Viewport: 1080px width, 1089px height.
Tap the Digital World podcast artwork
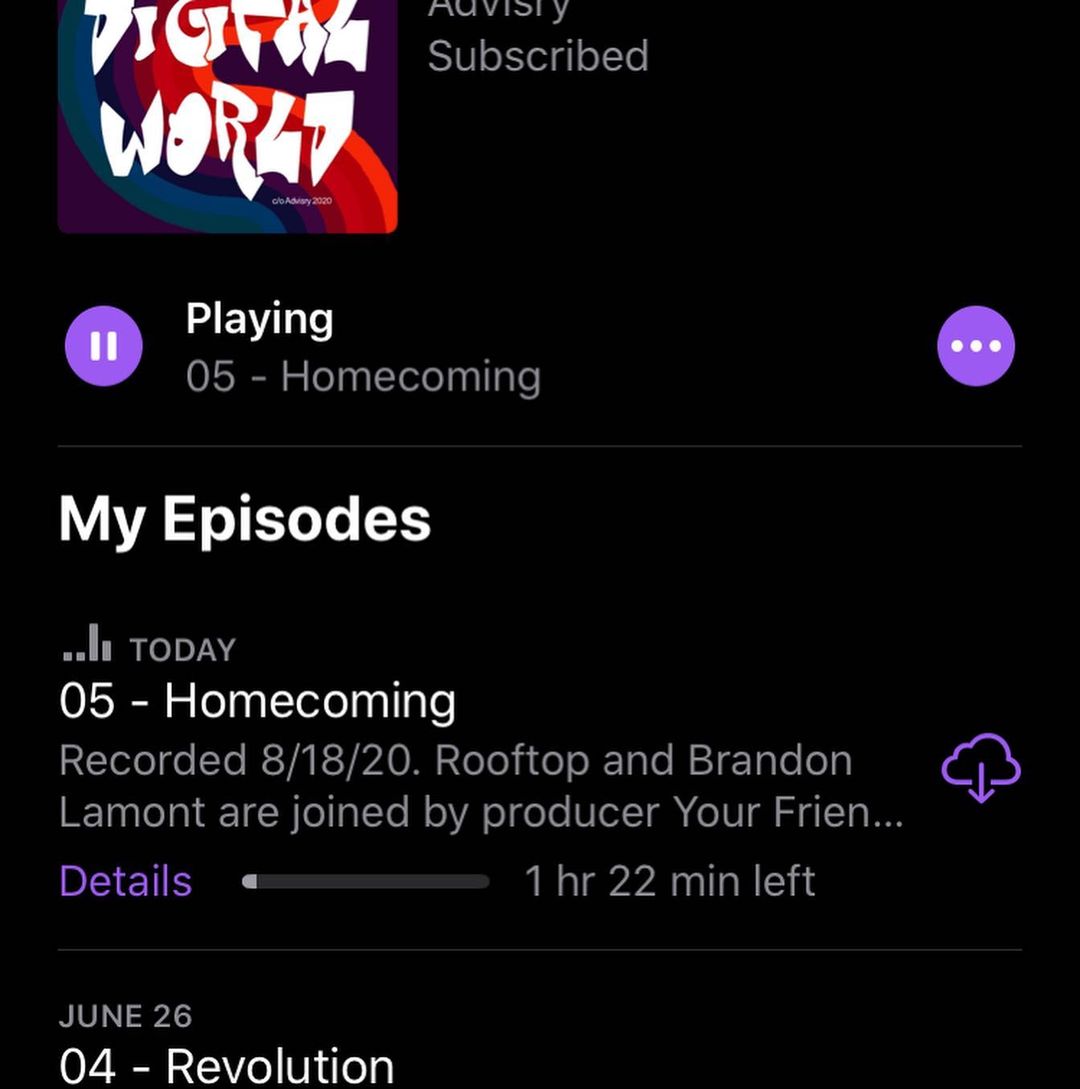click(x=228, y=115)
